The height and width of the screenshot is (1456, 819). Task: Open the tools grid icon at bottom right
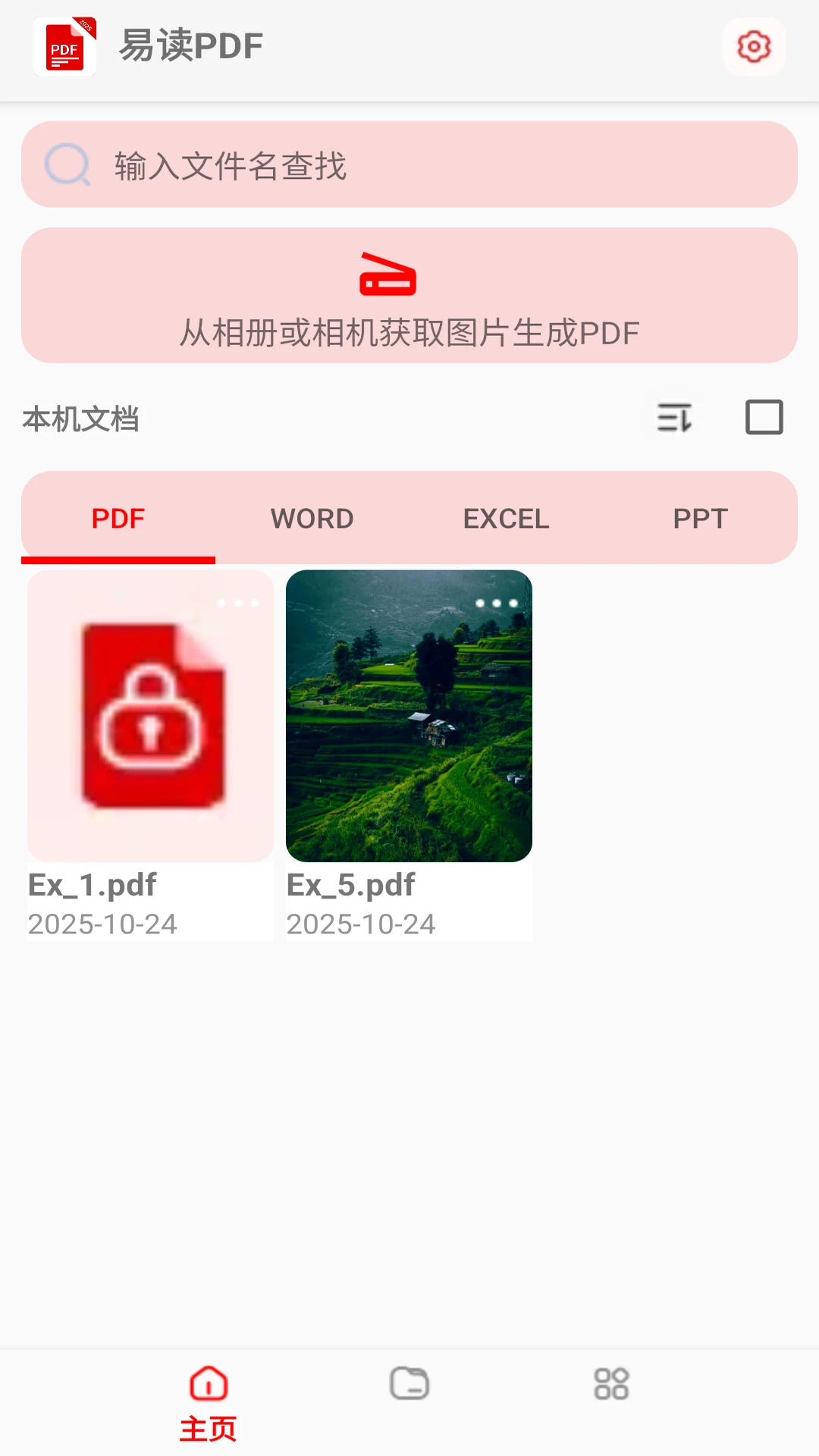click(x=611, y=1384)
